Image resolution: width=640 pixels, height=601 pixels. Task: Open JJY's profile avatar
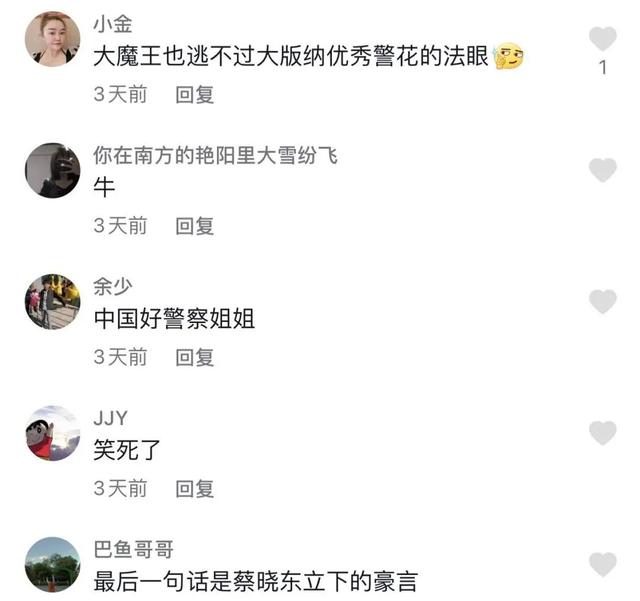point(52,433)
